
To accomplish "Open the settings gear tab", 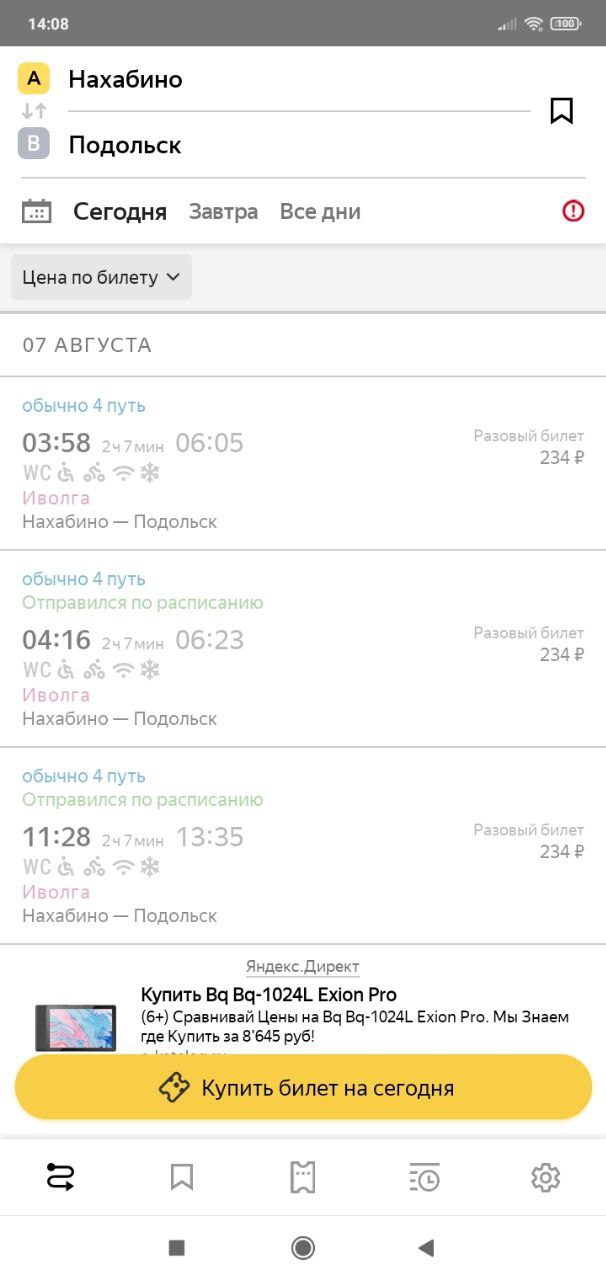I will point(545,1177).
